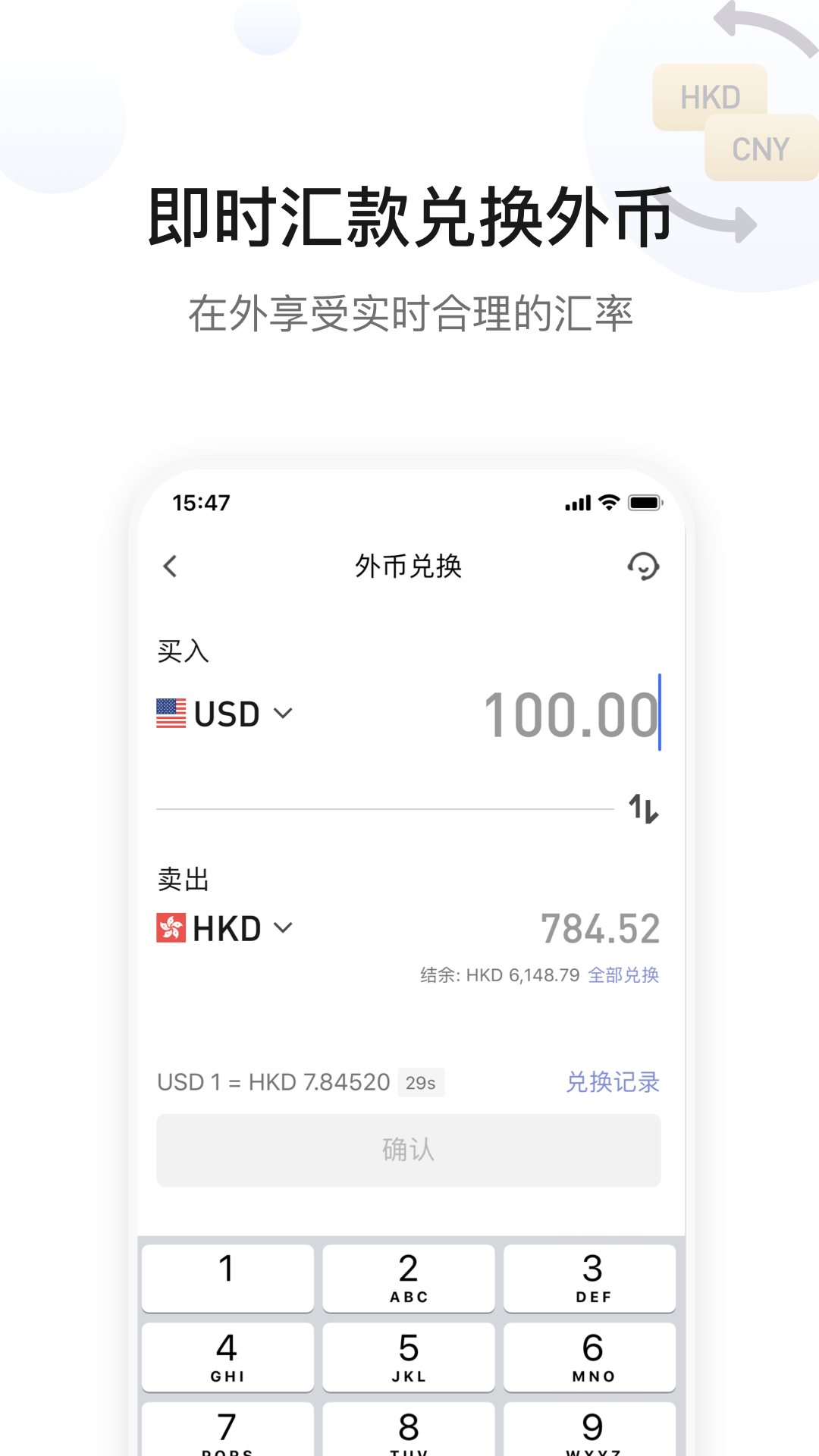Viewport: 819px width, 1456px height.
Task: Open the 买入 currency selector chevron
Action: click(284, 713)
